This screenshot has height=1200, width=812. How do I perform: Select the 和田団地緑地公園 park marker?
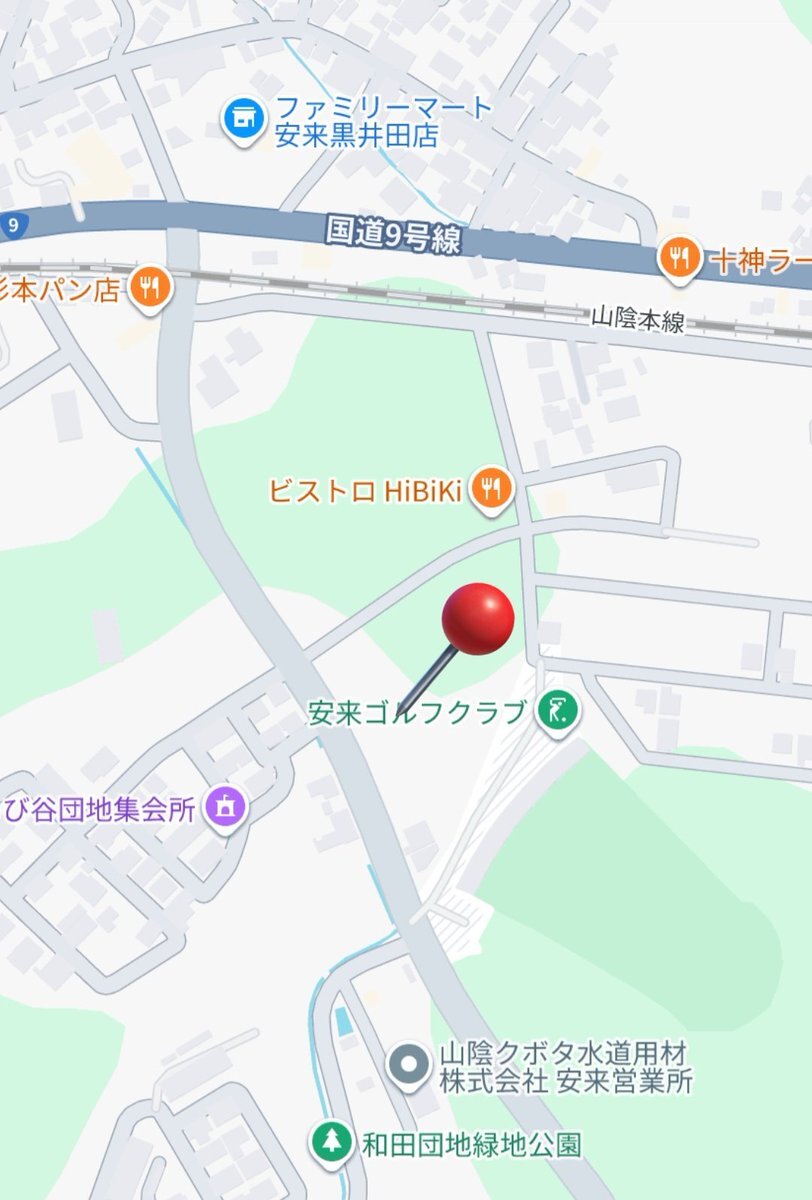pyautogui.click(x=330, y=1141)
